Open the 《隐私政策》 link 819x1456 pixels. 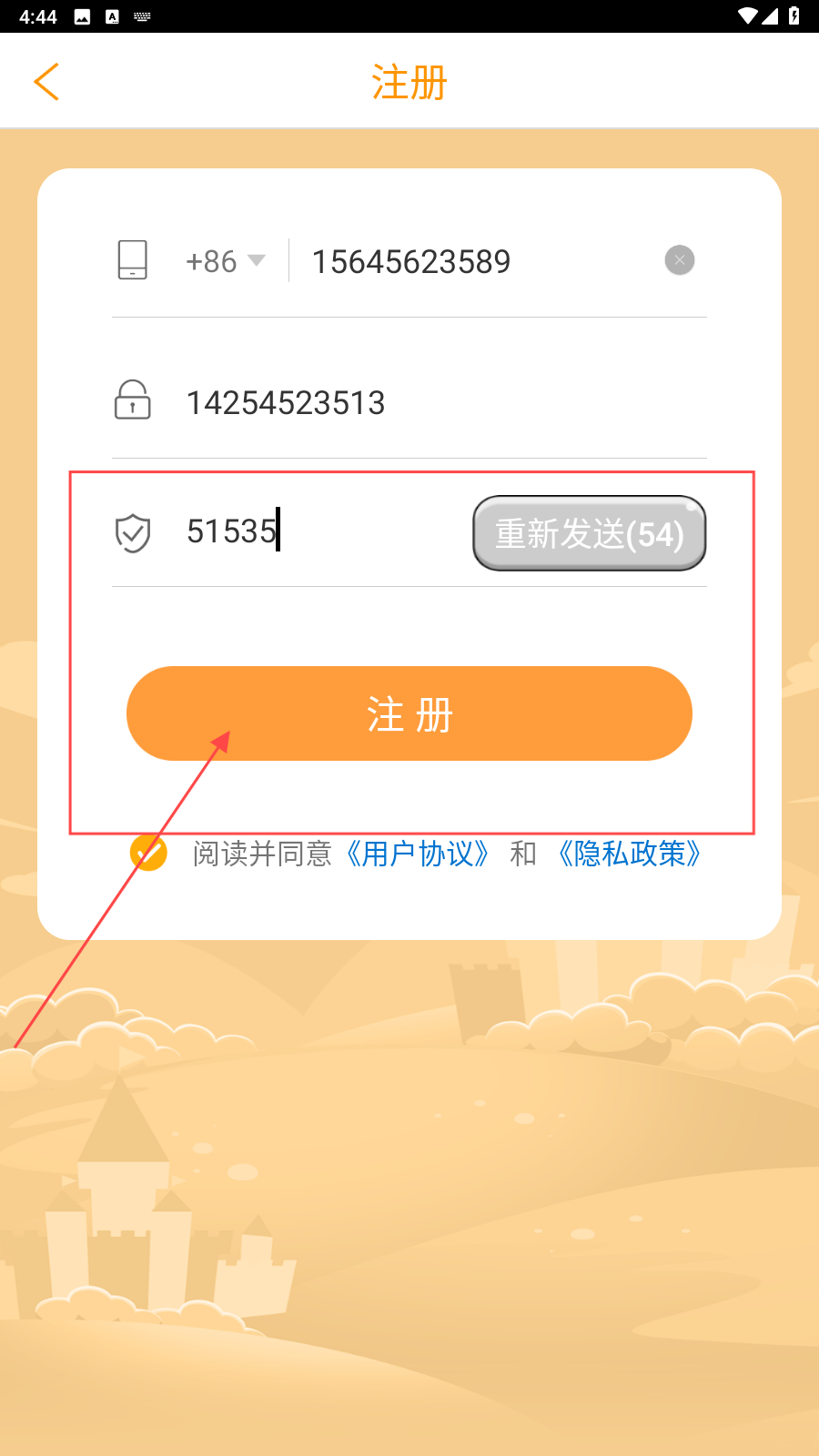[630, 854]
